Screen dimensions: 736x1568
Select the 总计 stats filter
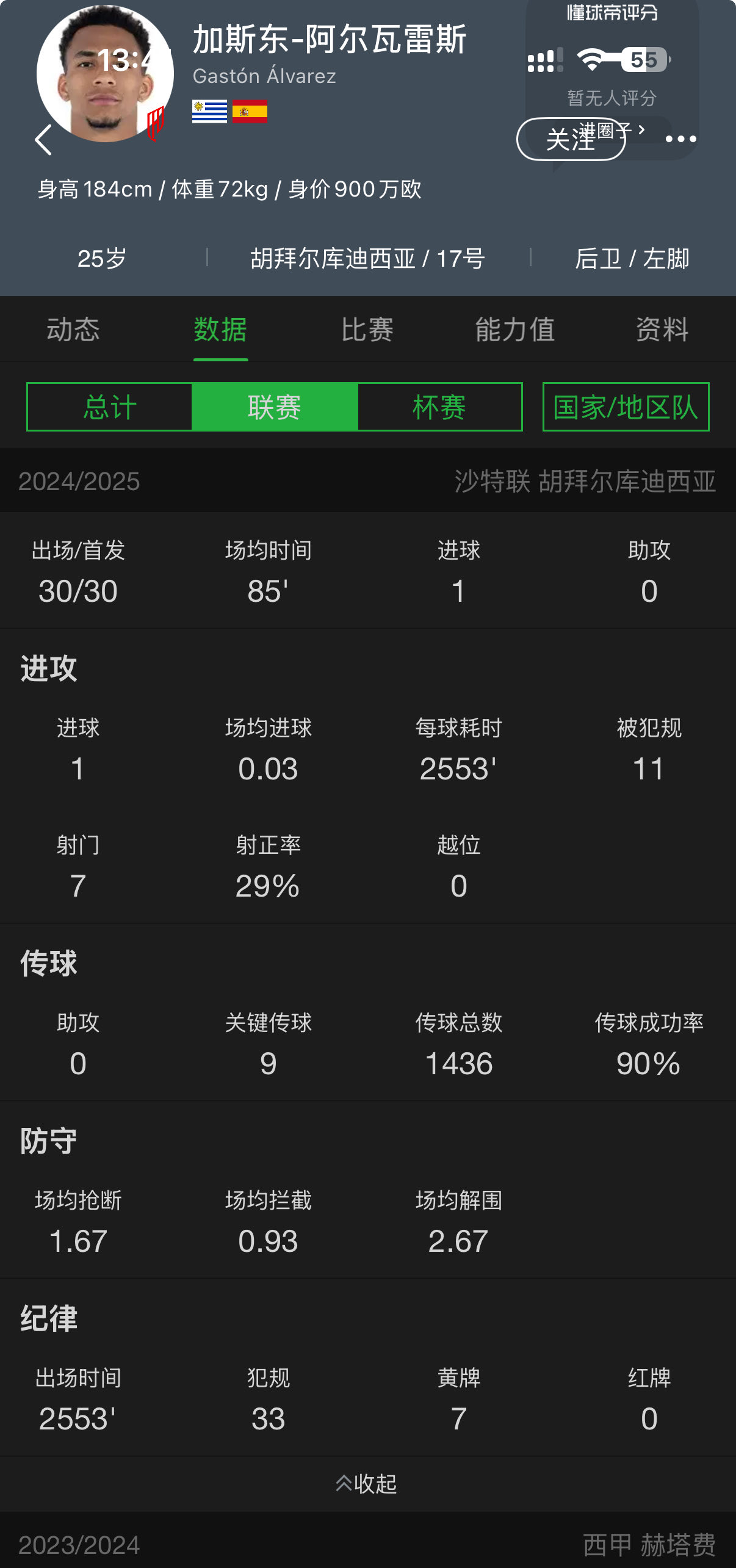click(x=110, y=407)
